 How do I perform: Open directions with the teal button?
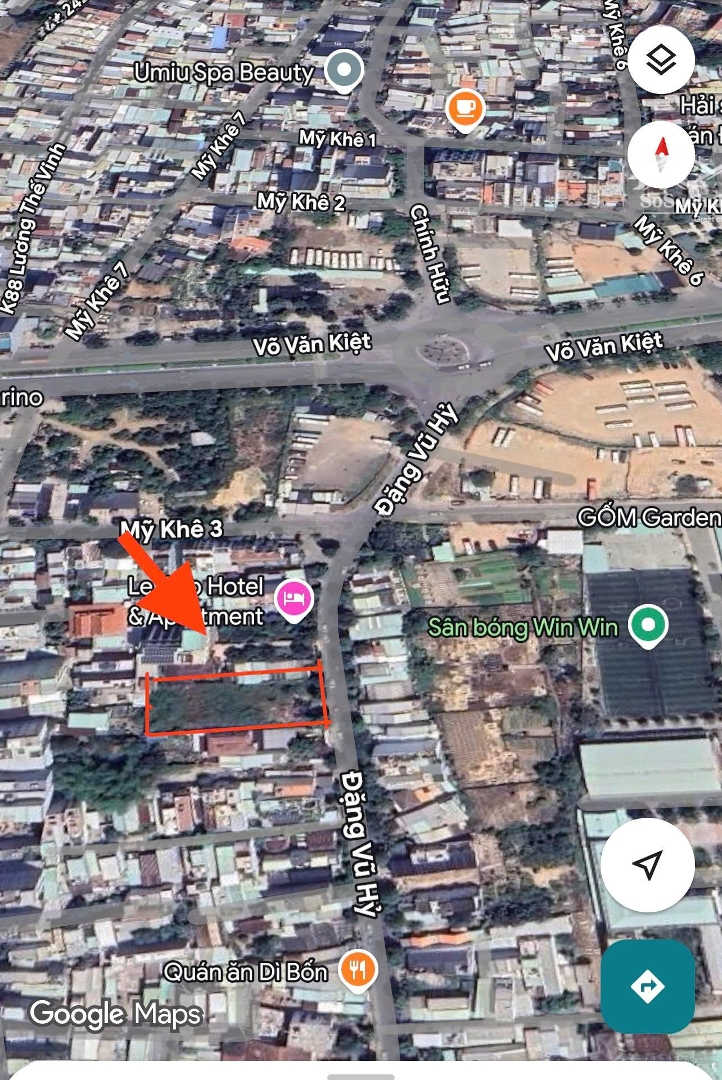(x=648, y=986)
